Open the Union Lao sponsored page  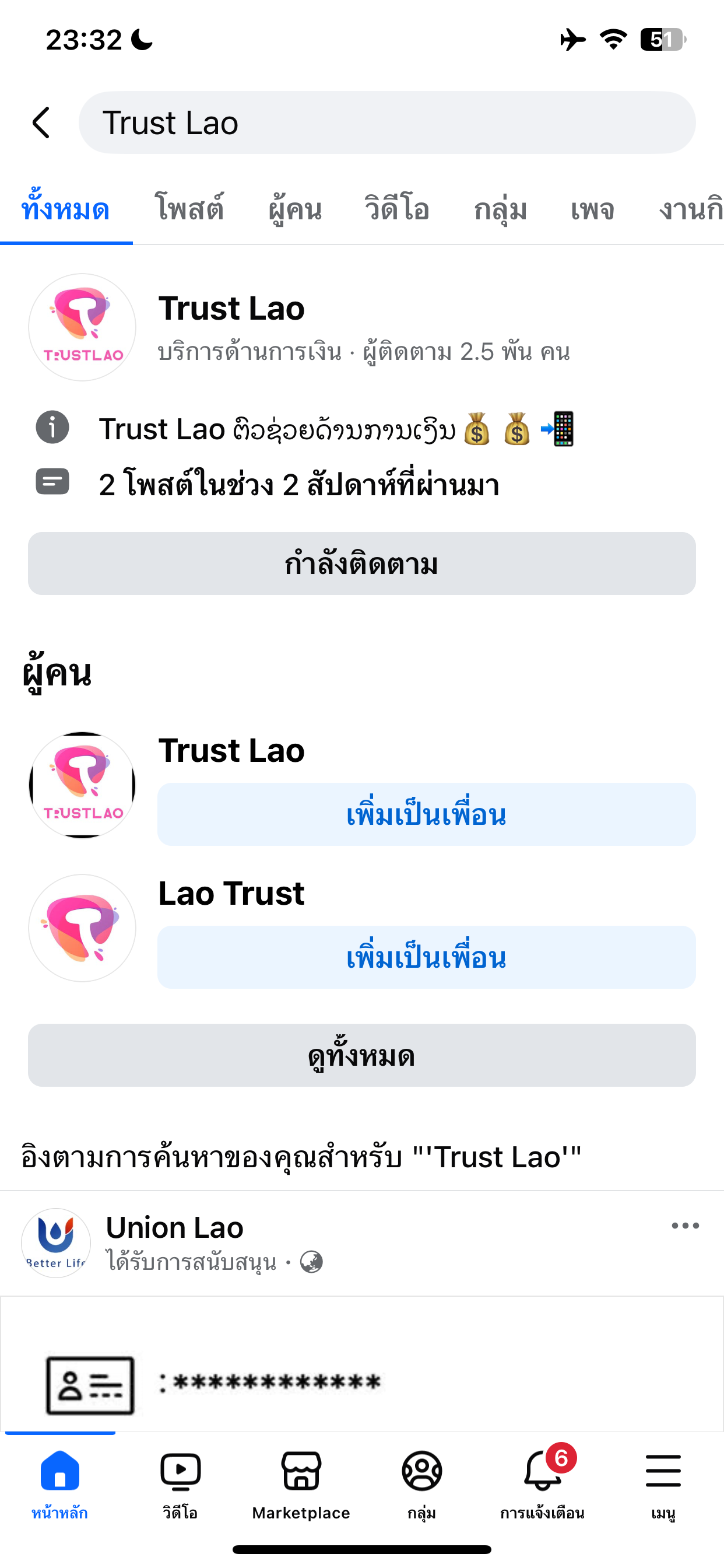pos(175,1228)
